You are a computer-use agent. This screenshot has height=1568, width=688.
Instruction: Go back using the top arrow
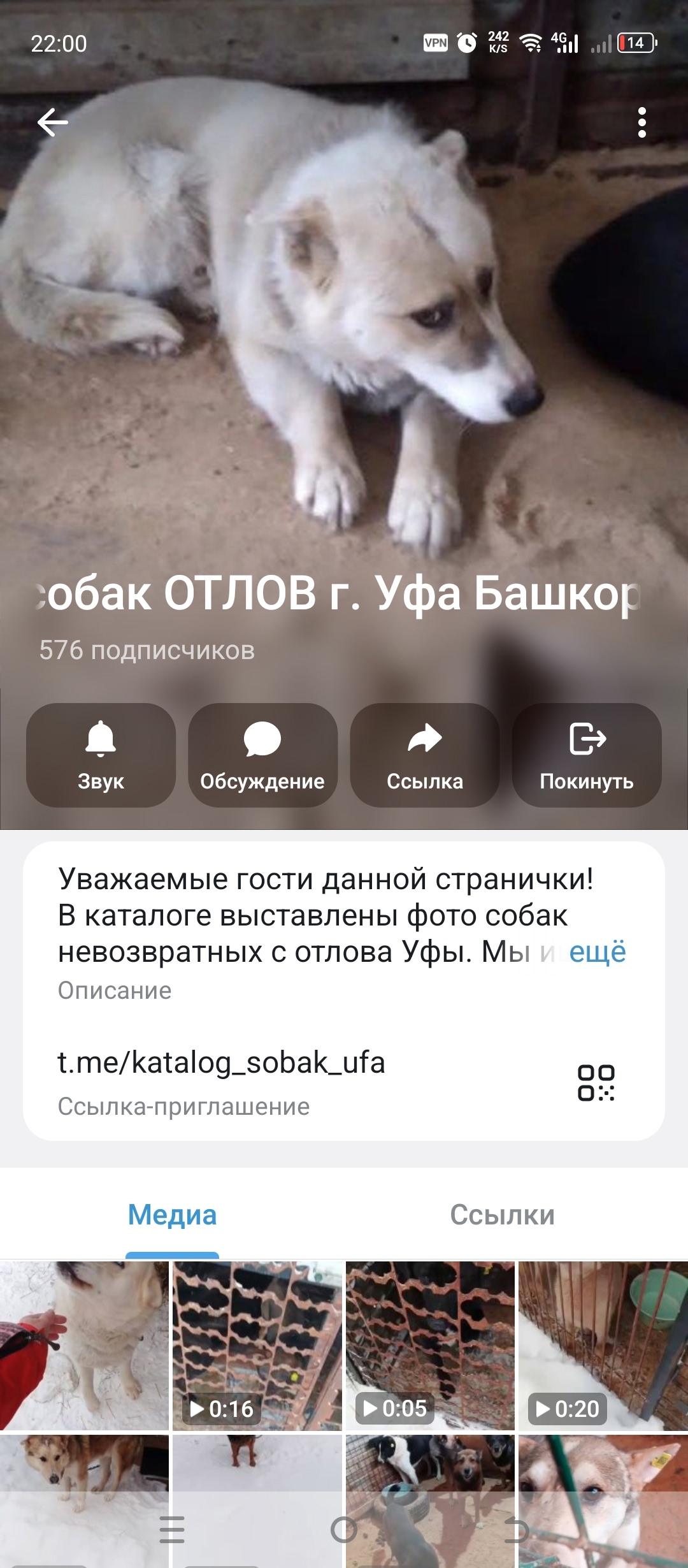[x=53, y=122]
